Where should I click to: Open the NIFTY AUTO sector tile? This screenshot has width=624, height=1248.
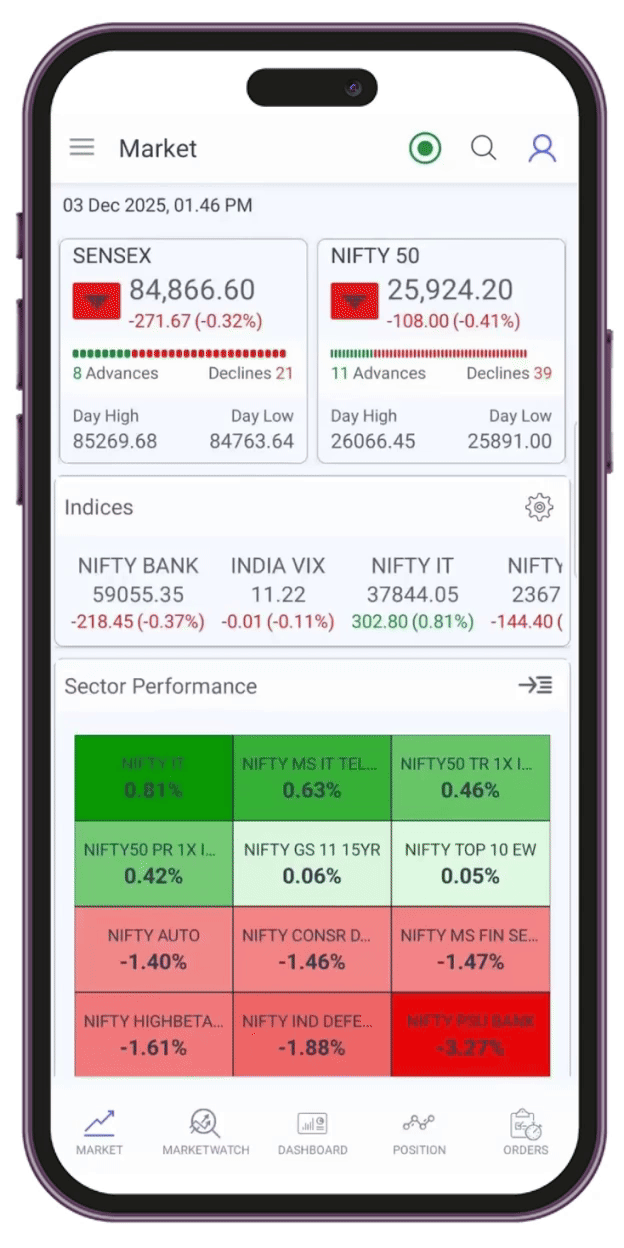click(x=153, y=949)
